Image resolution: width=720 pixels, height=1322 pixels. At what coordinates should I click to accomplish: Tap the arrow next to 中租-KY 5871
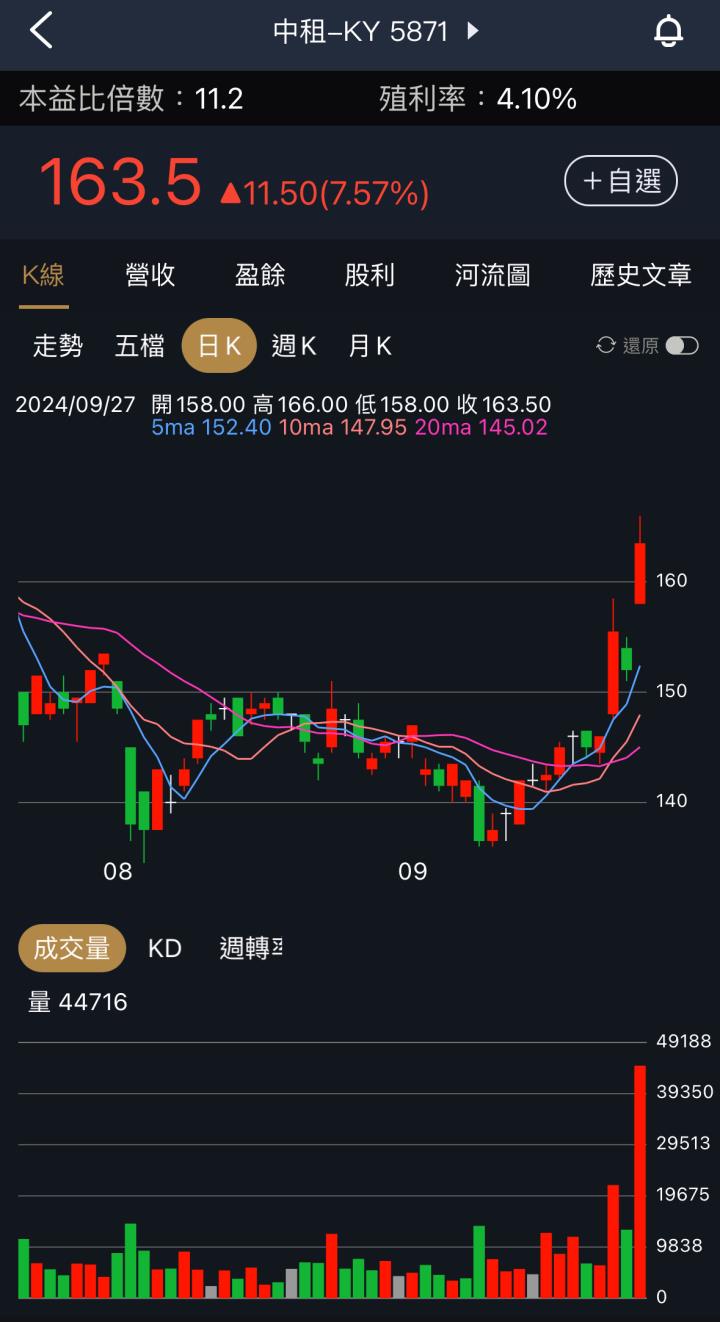click(474, 30)
